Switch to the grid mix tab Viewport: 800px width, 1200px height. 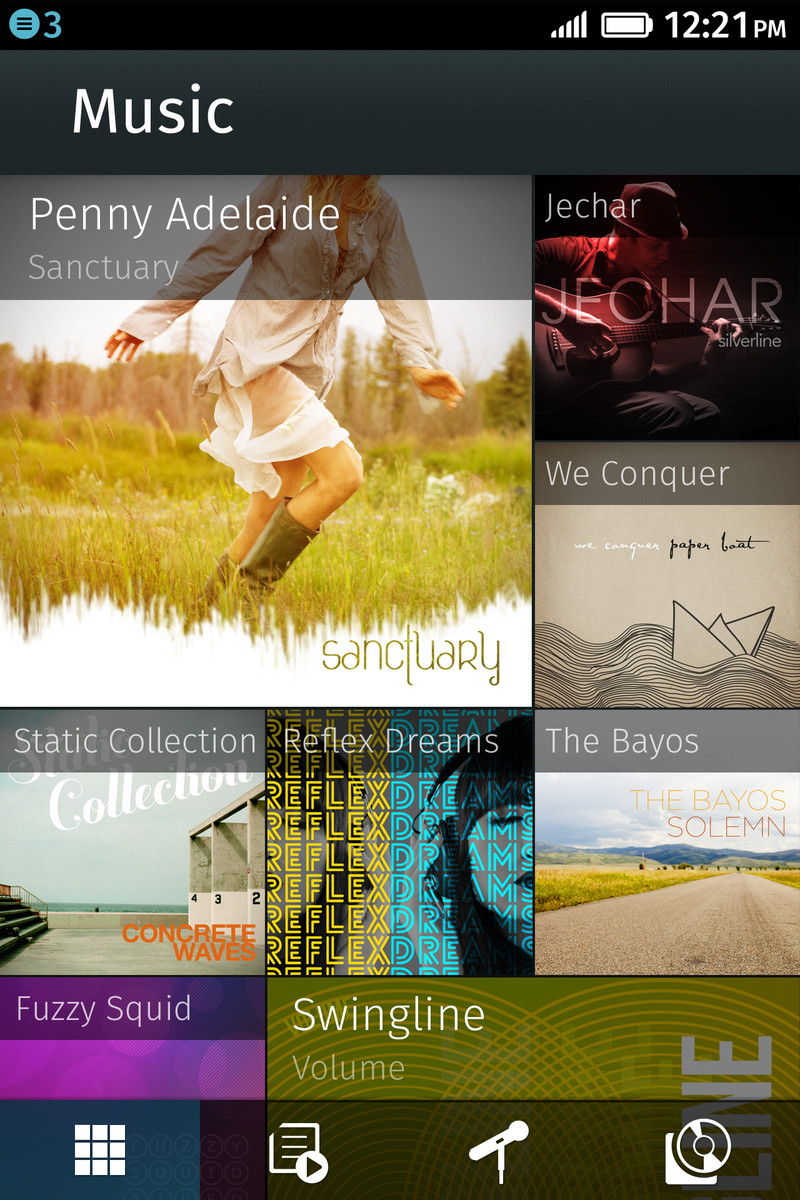pos(100,1150)
